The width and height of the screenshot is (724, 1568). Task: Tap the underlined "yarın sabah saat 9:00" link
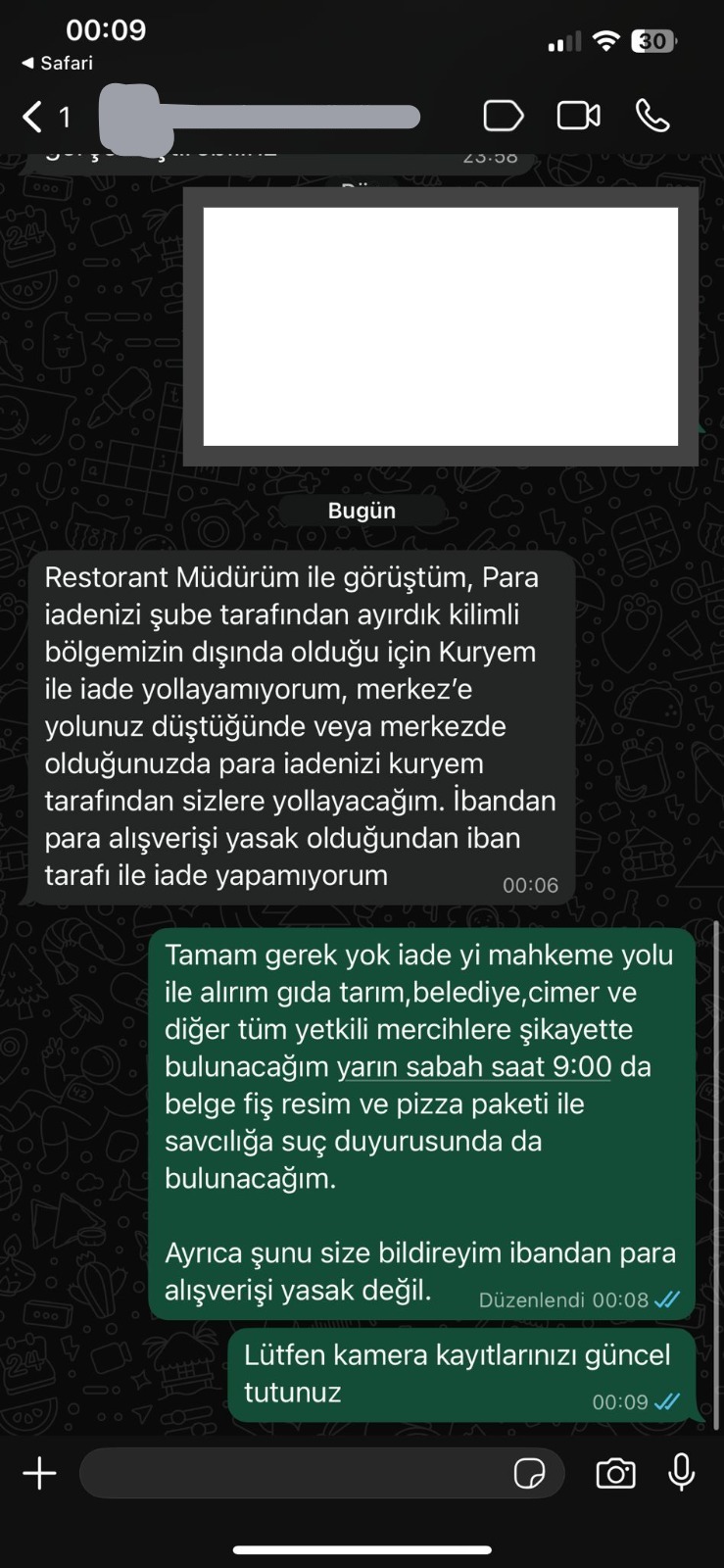click(x=473, y=1067)
